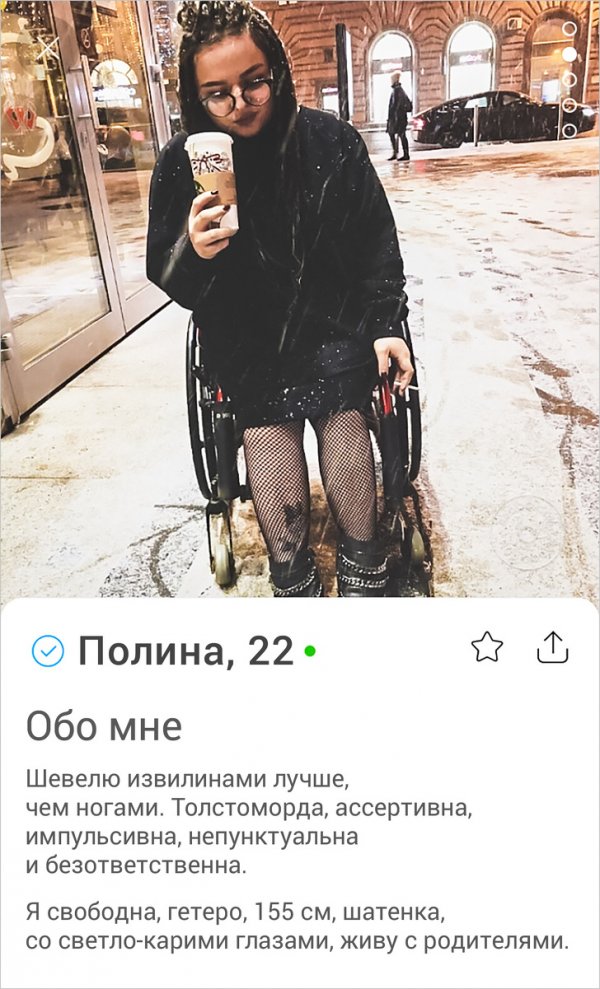Add Полина to favorites with the star
The image size is (600, 989).
click(487, 648)
